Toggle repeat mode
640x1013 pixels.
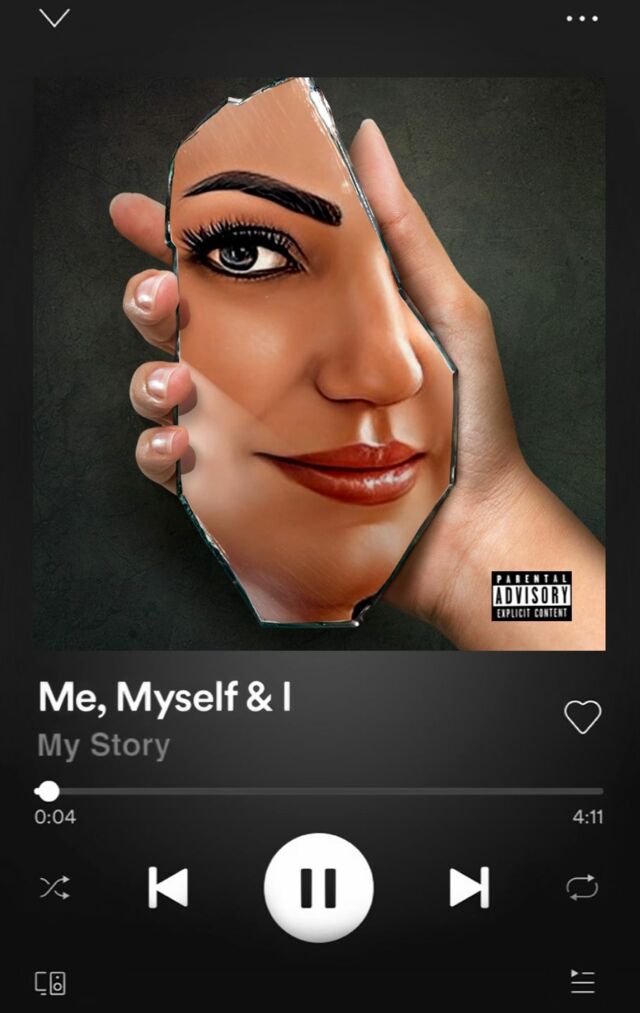coord(582,887)
